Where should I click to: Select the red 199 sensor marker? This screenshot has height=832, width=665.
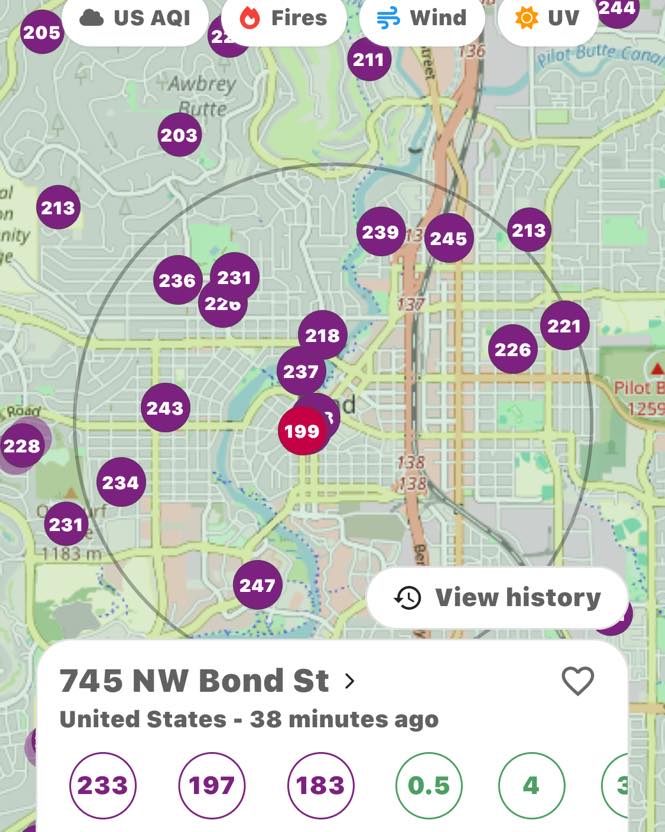[302, 431]
